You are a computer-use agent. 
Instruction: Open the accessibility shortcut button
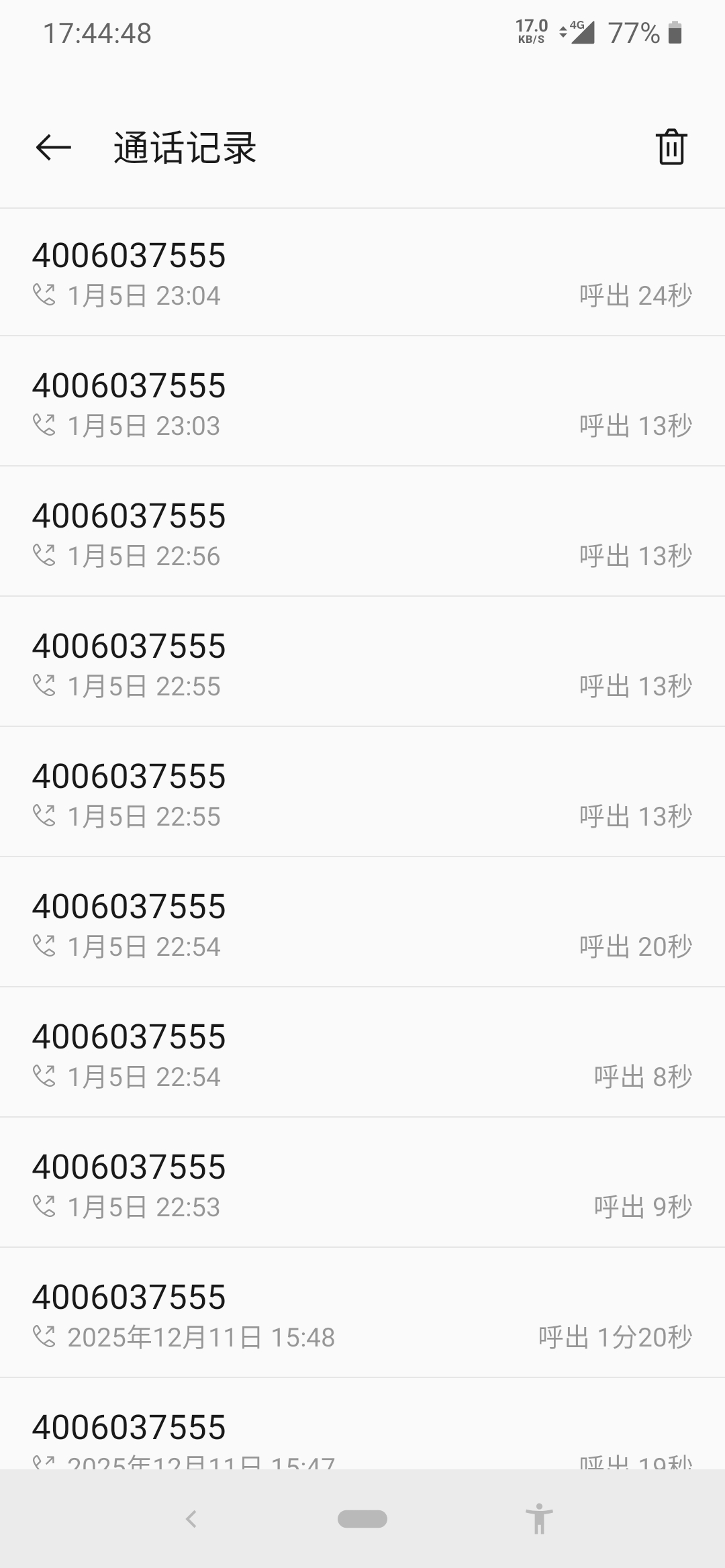coord(539,1518)
